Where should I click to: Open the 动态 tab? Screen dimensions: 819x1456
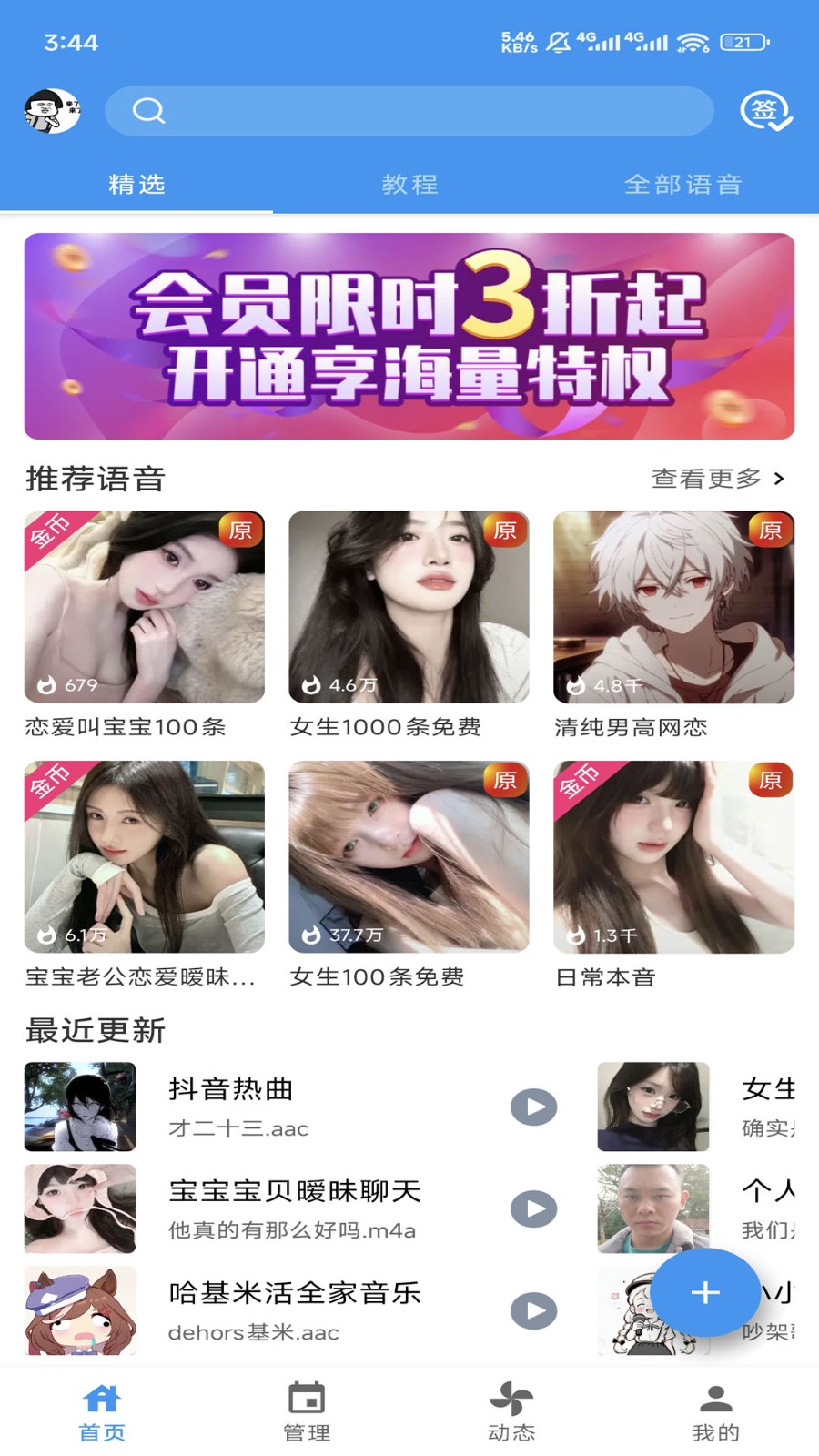click(x=511, y=1412)
